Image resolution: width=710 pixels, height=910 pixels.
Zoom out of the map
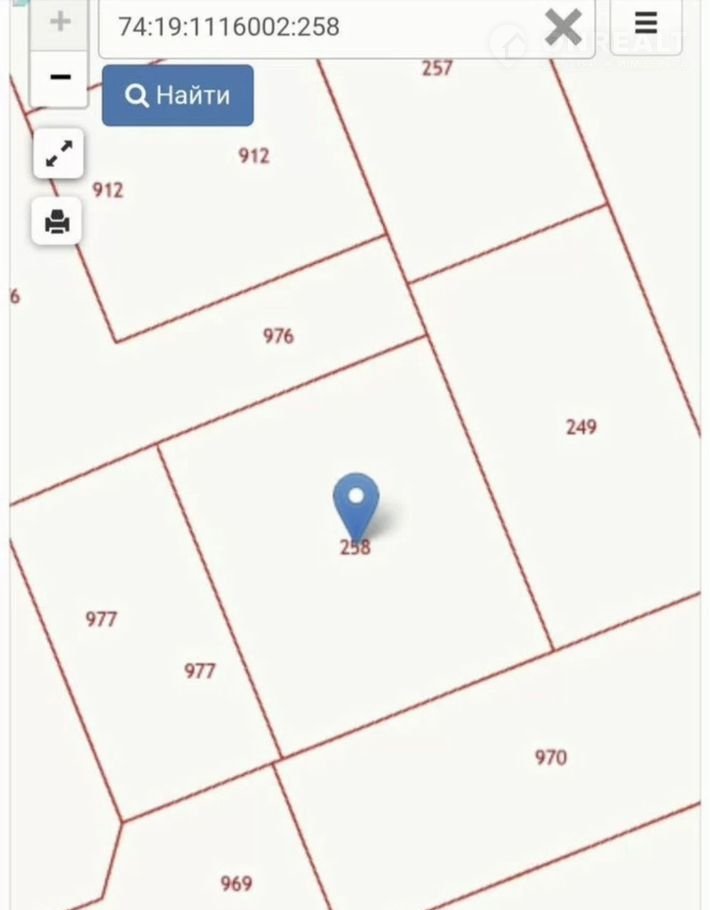coord(60,77)
